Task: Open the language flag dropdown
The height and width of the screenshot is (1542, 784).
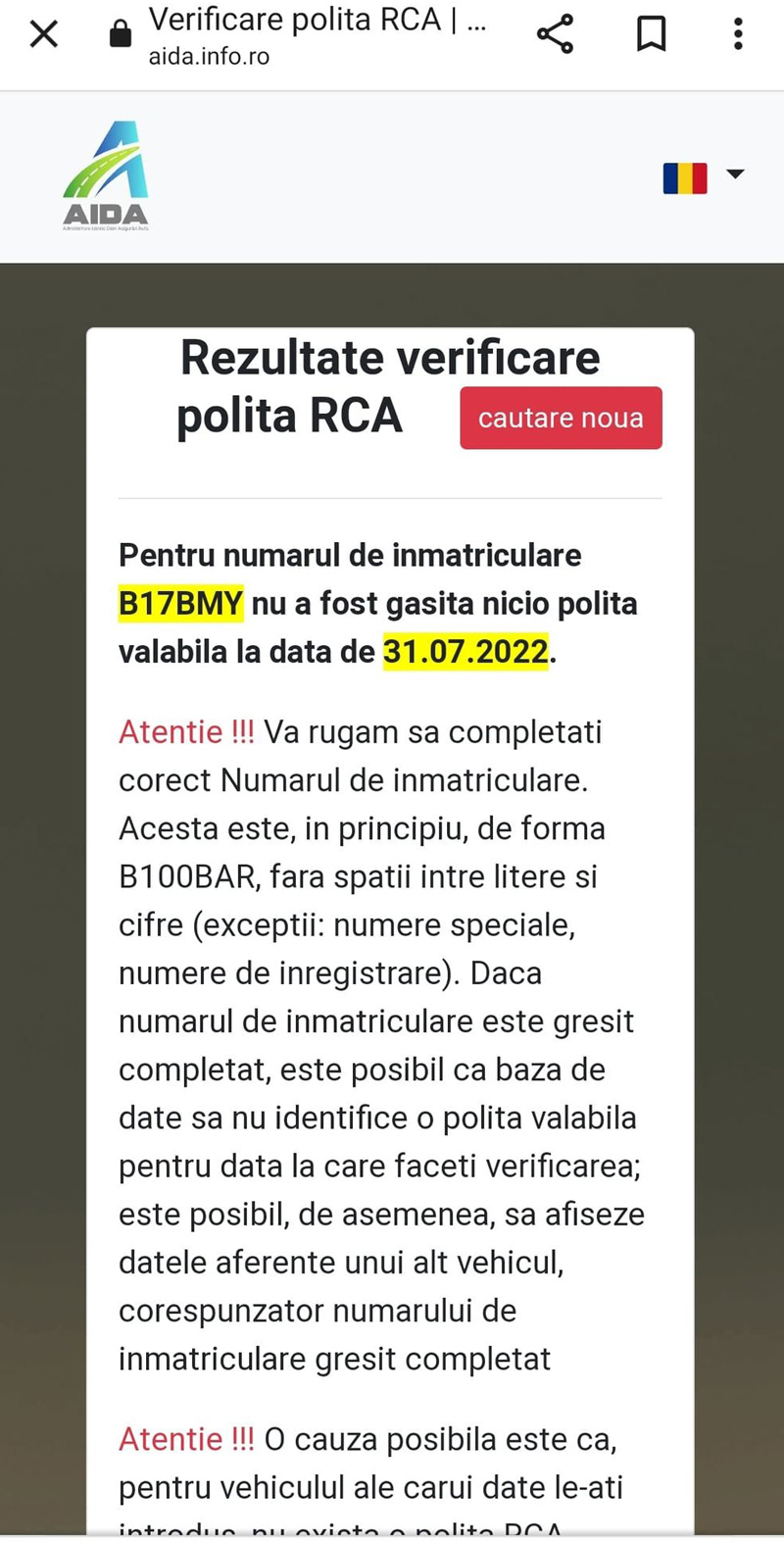Action: (x=704, y=177)
